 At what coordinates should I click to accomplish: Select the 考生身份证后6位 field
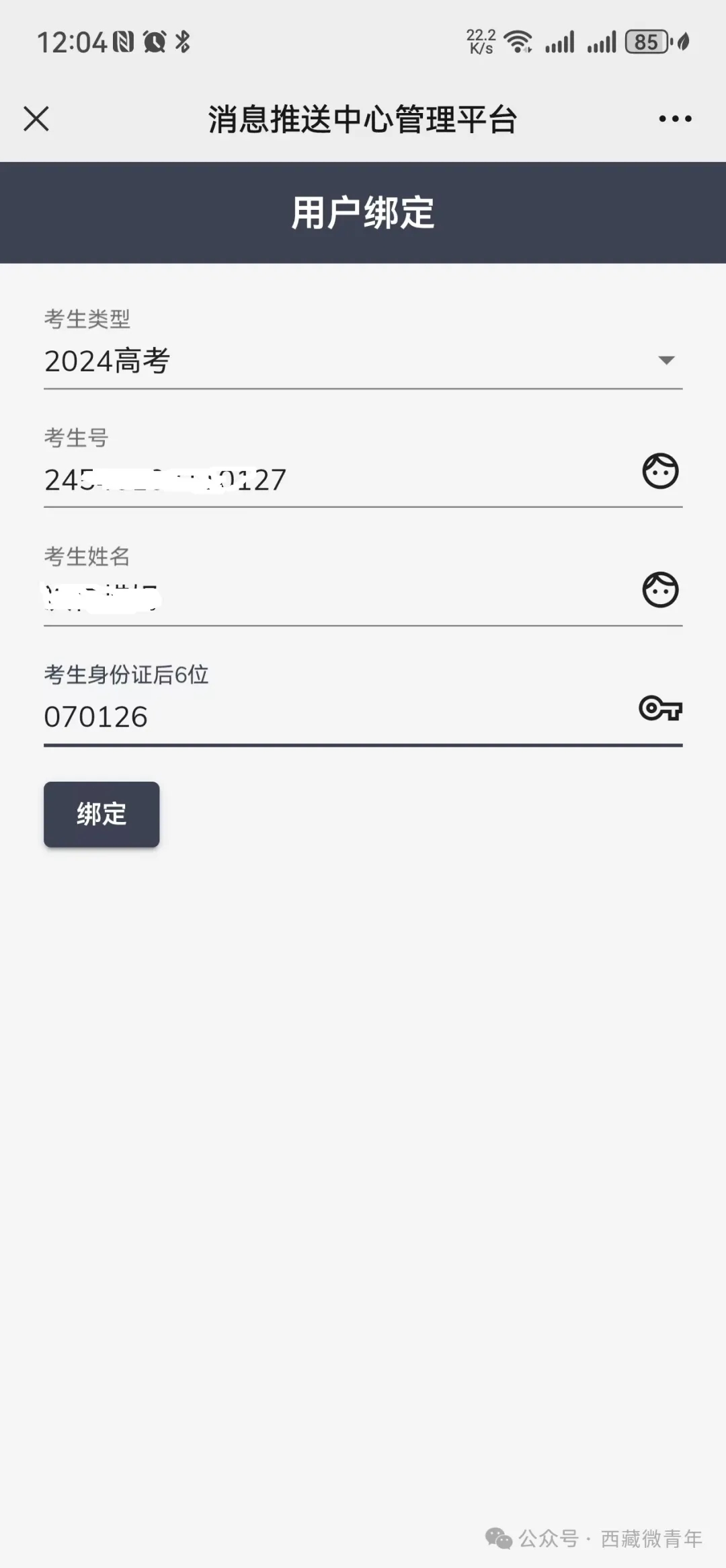coord(336,717)
